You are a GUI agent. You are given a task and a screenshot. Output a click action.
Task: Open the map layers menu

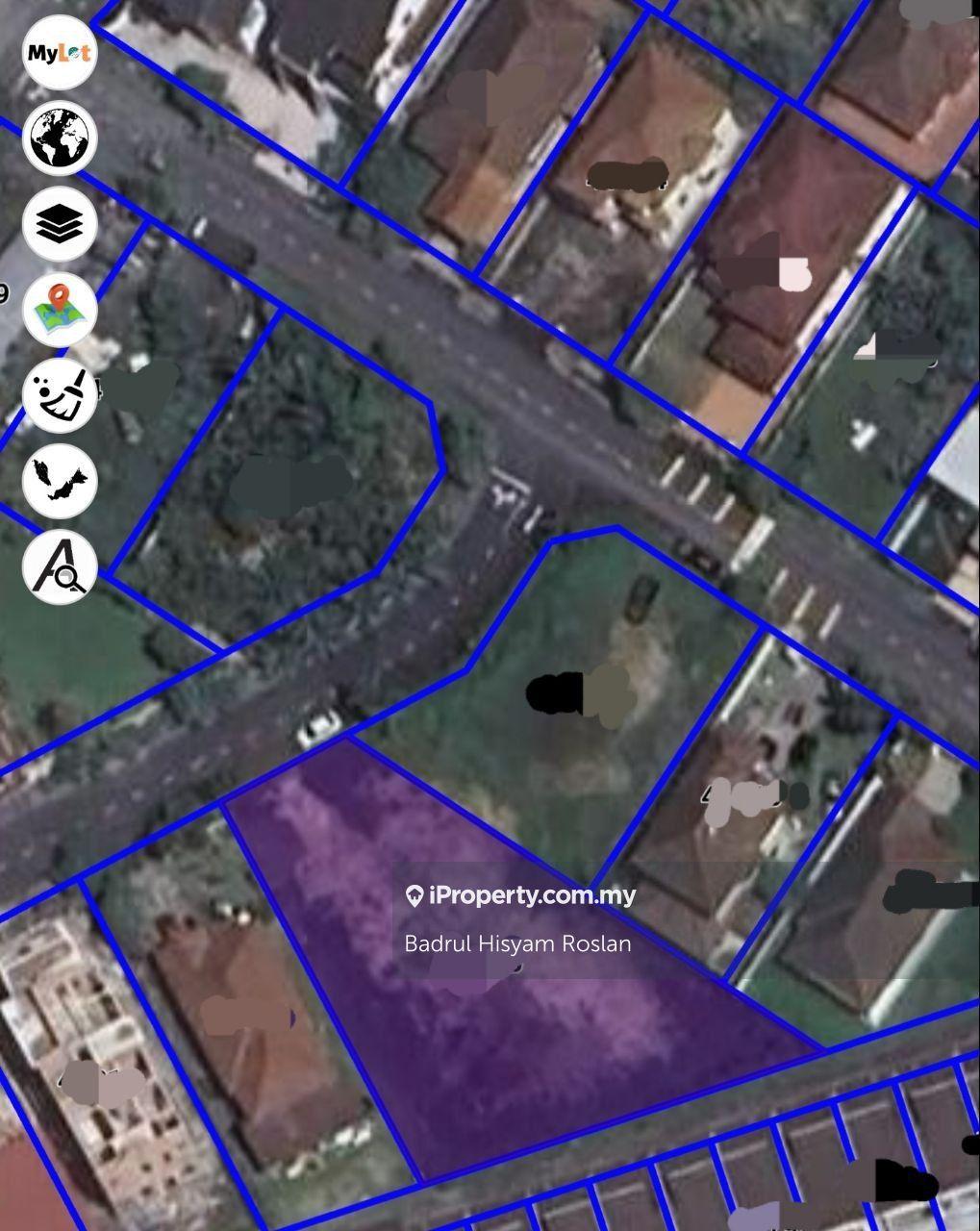[x=60, y=224]
